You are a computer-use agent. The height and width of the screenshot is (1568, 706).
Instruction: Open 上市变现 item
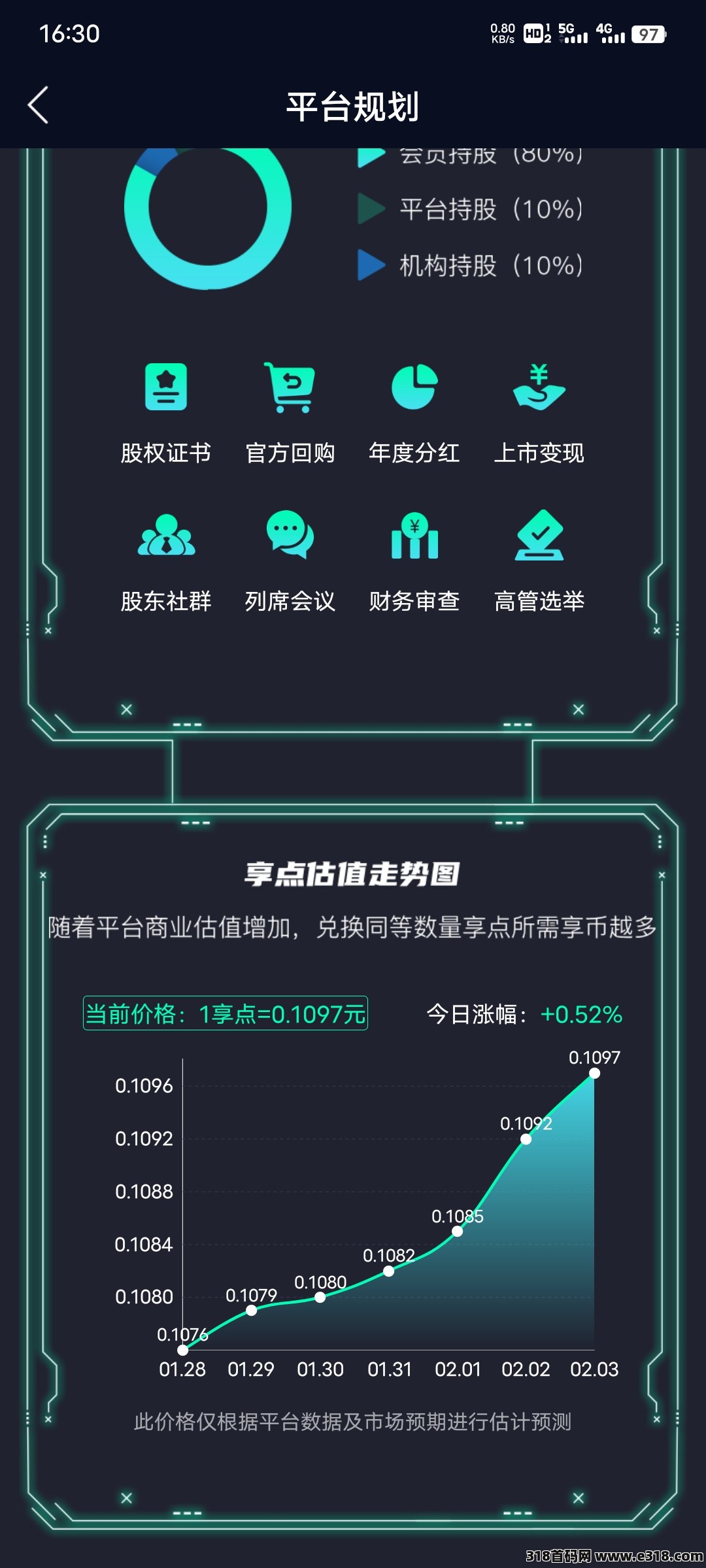coord(539,412)
